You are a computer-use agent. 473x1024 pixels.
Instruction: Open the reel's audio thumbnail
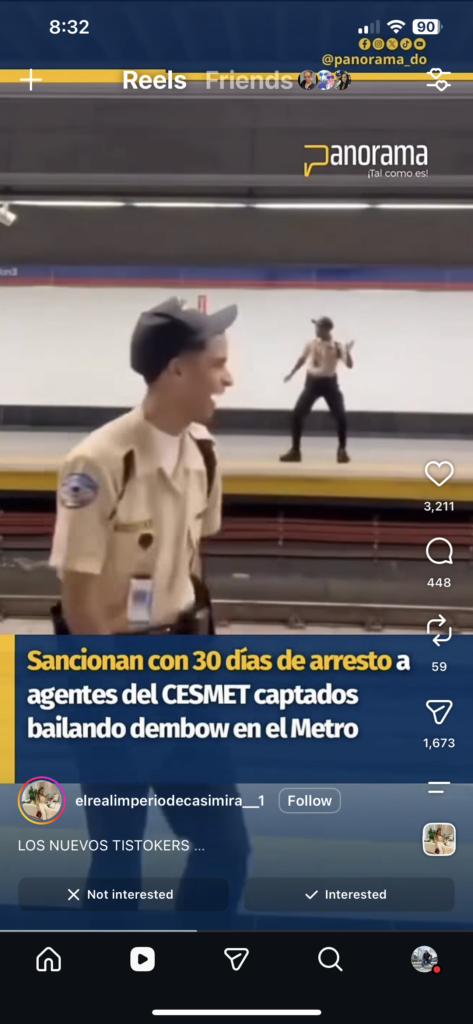click(439, 839)
